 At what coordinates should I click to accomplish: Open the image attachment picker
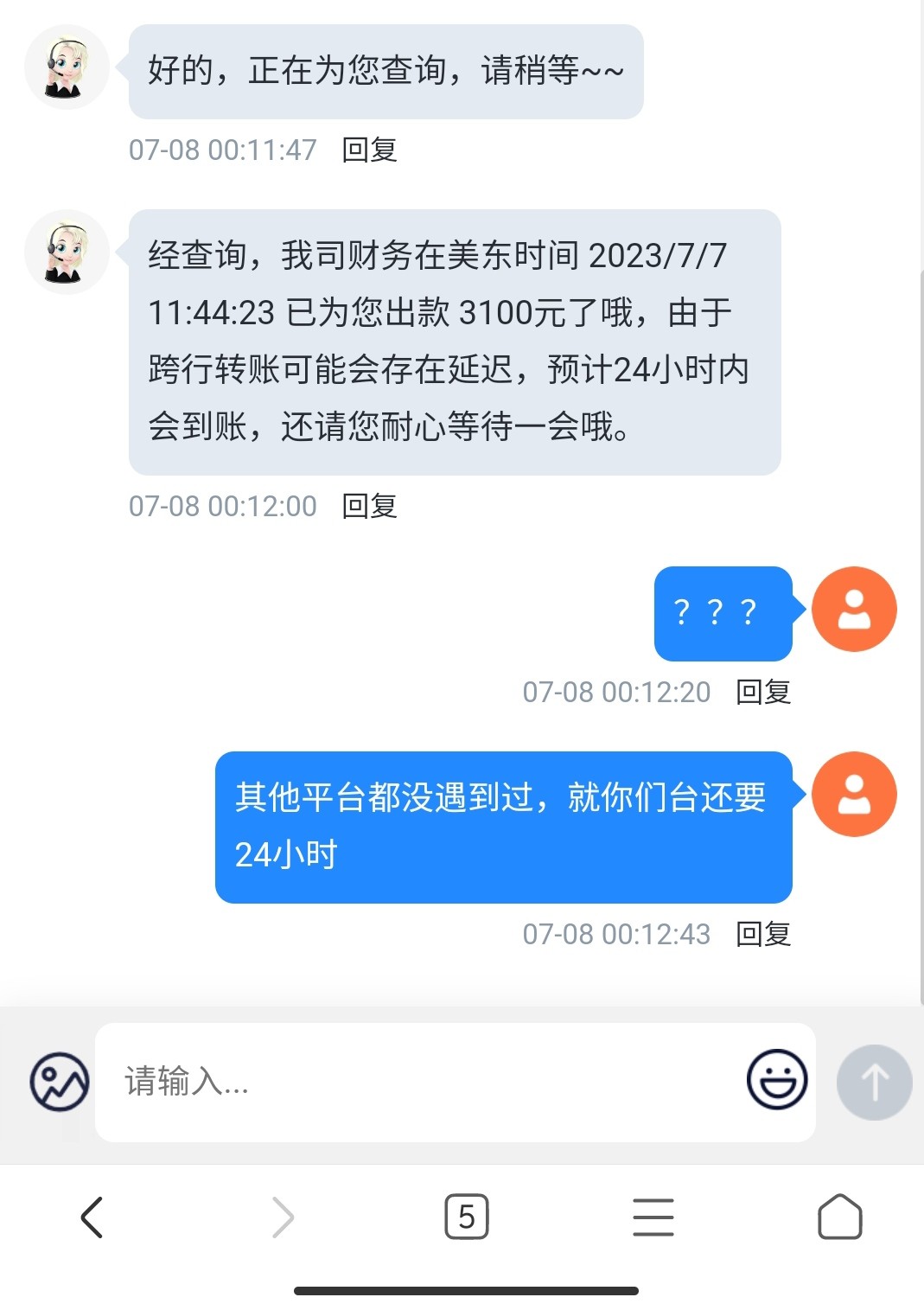click(60, 1082)
